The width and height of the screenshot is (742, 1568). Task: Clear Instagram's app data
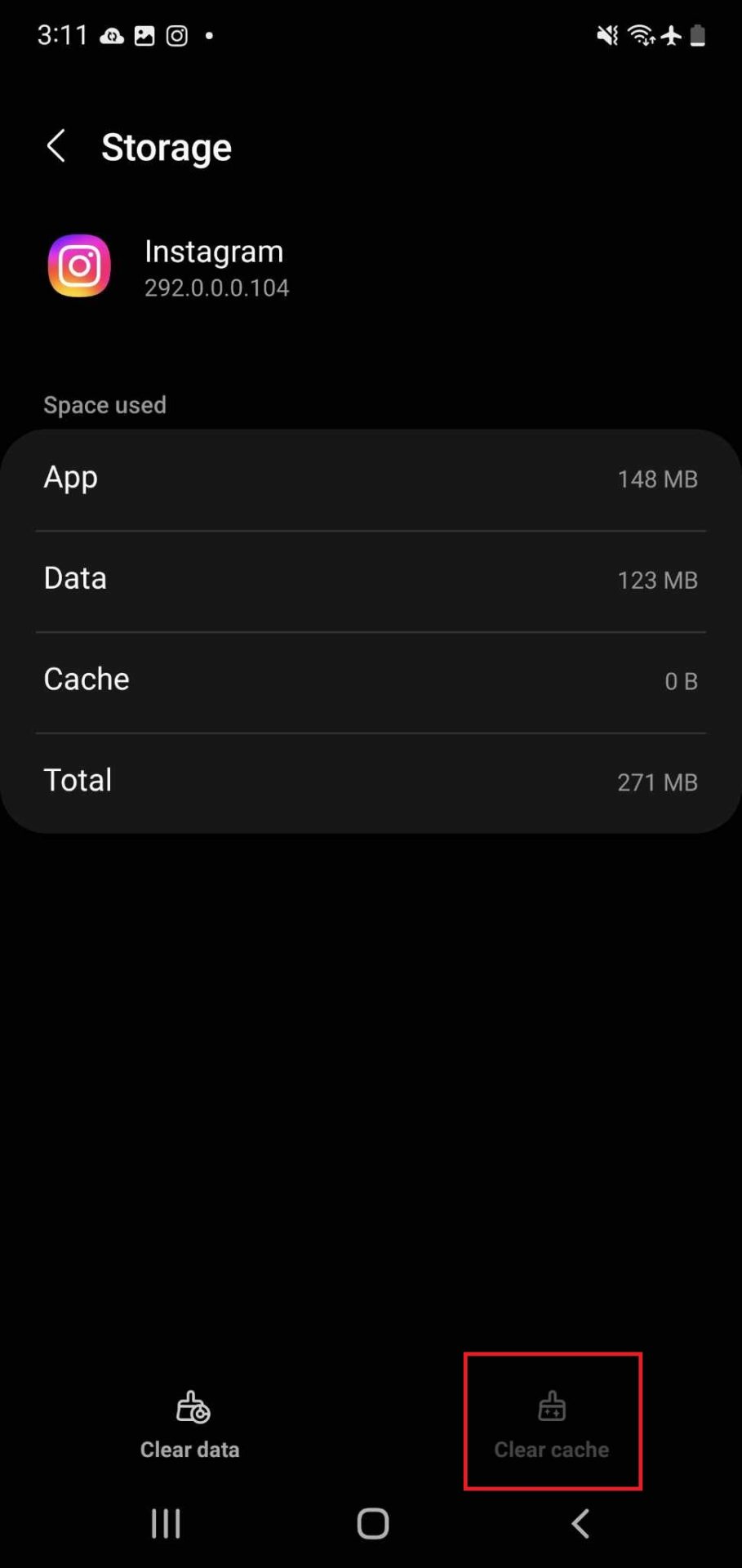point(190,1425)
